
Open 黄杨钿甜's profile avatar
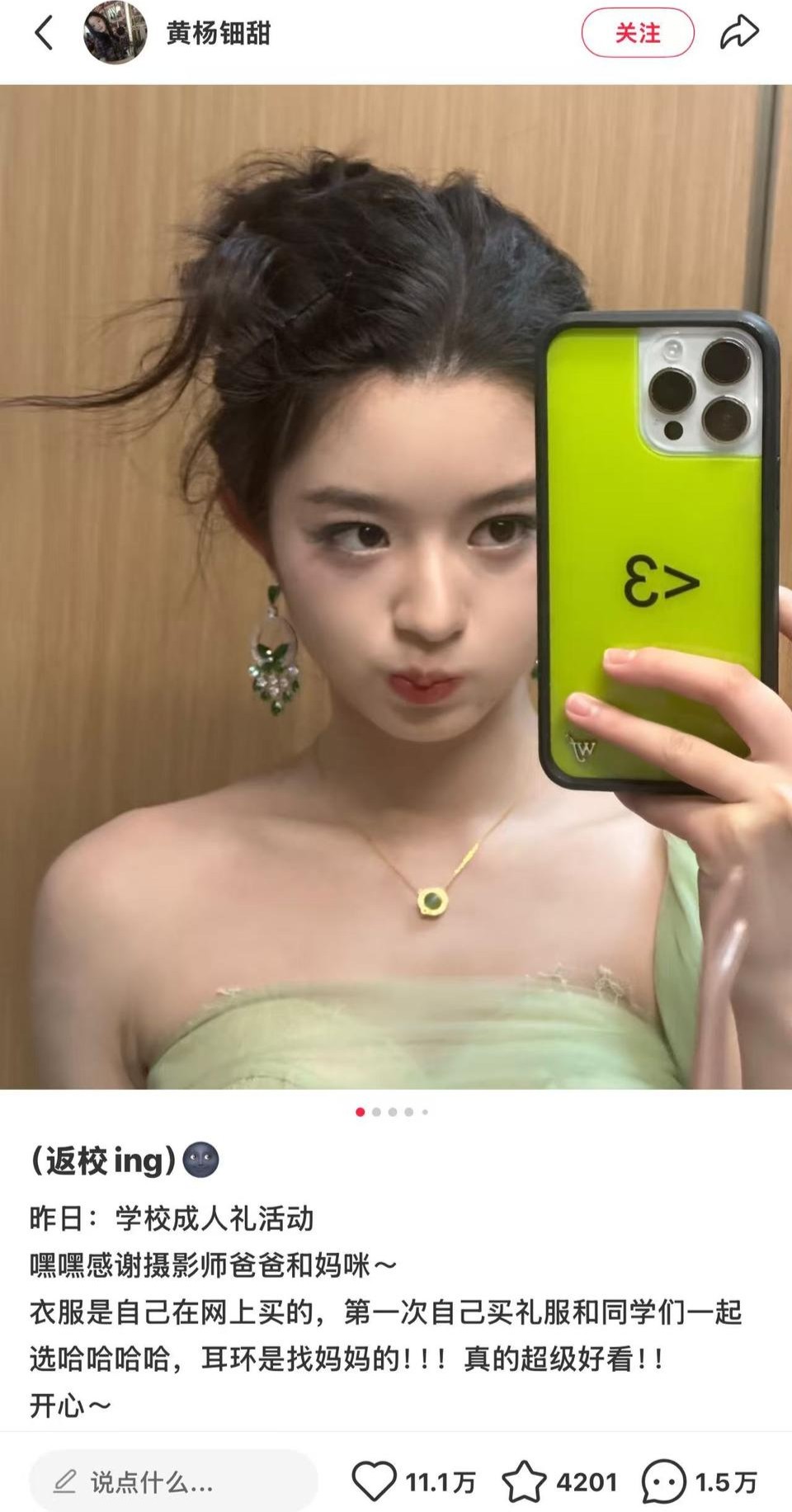tap(115, 33)
